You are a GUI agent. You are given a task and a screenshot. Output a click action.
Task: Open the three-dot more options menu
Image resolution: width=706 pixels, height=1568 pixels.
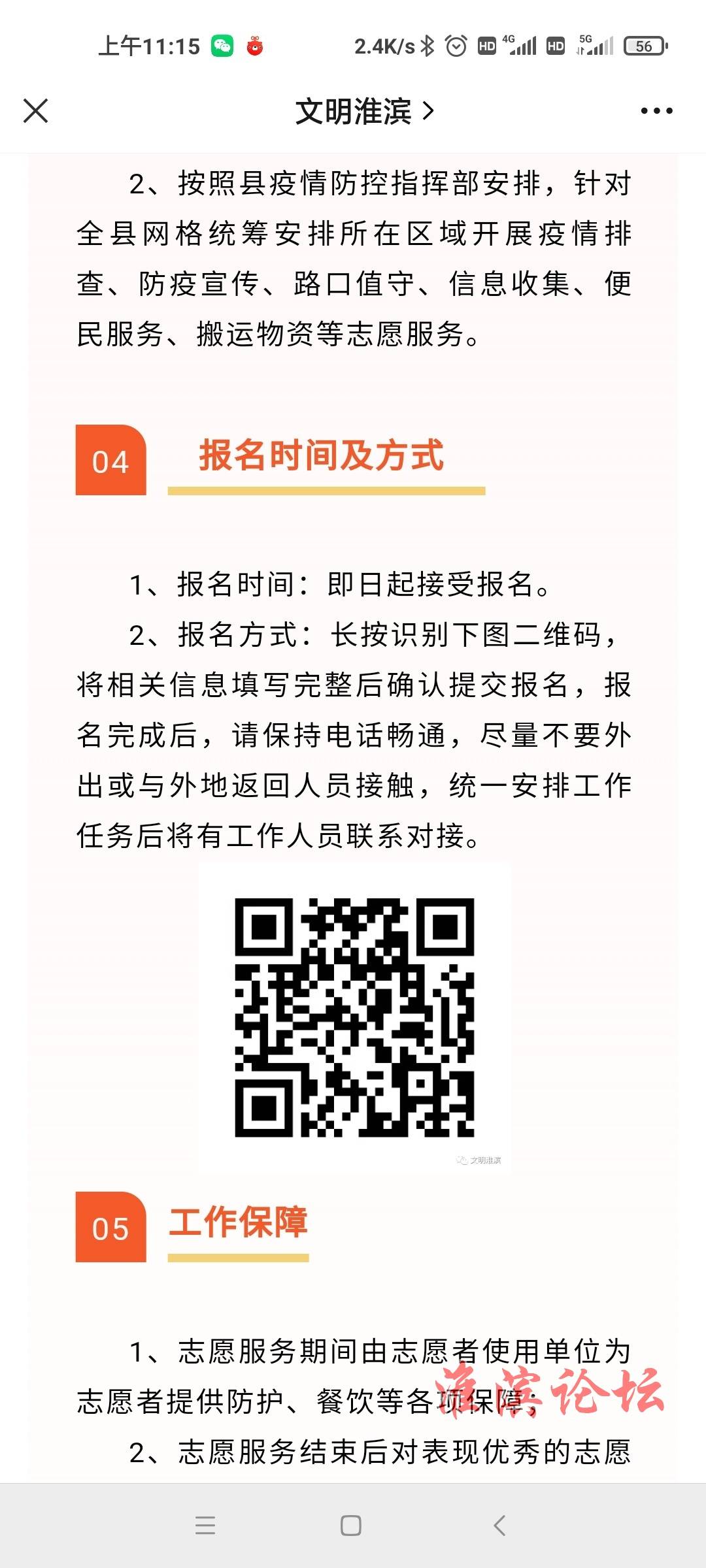coord(656,110)
